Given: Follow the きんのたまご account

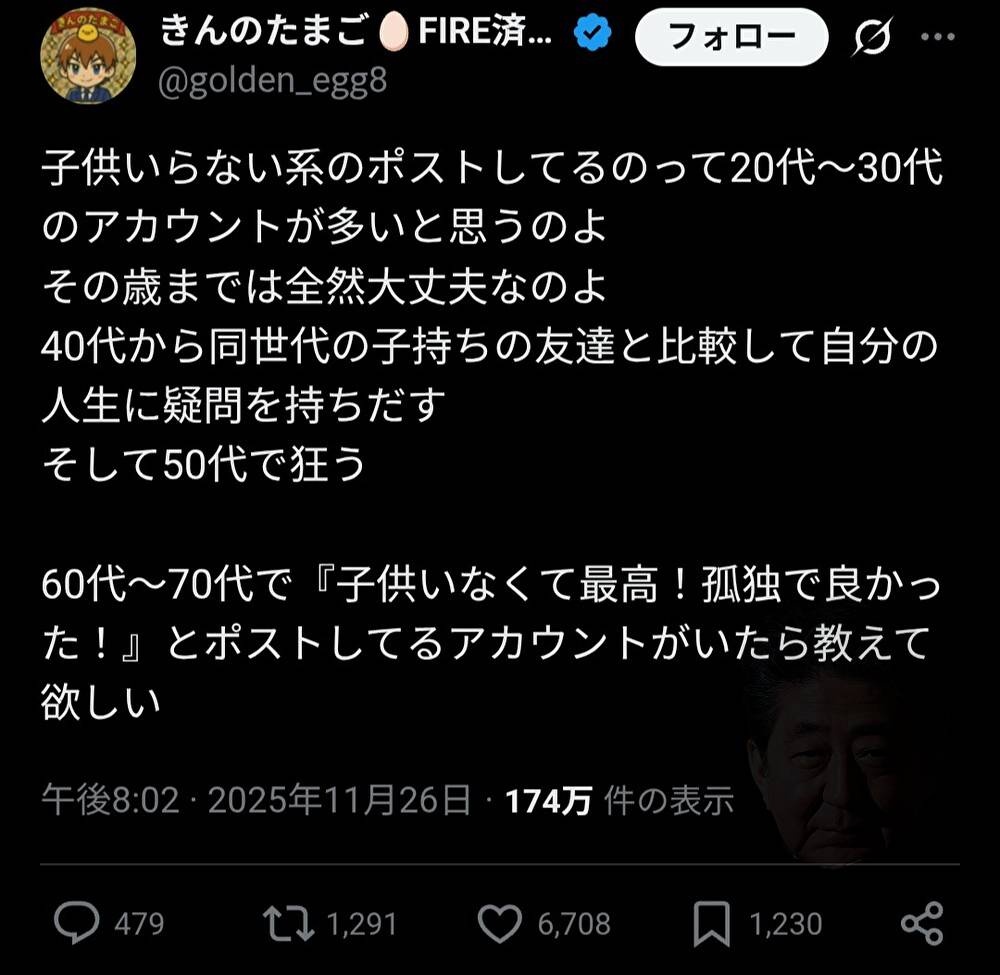Looking at the screenshot, I should (x=731, y=38).
